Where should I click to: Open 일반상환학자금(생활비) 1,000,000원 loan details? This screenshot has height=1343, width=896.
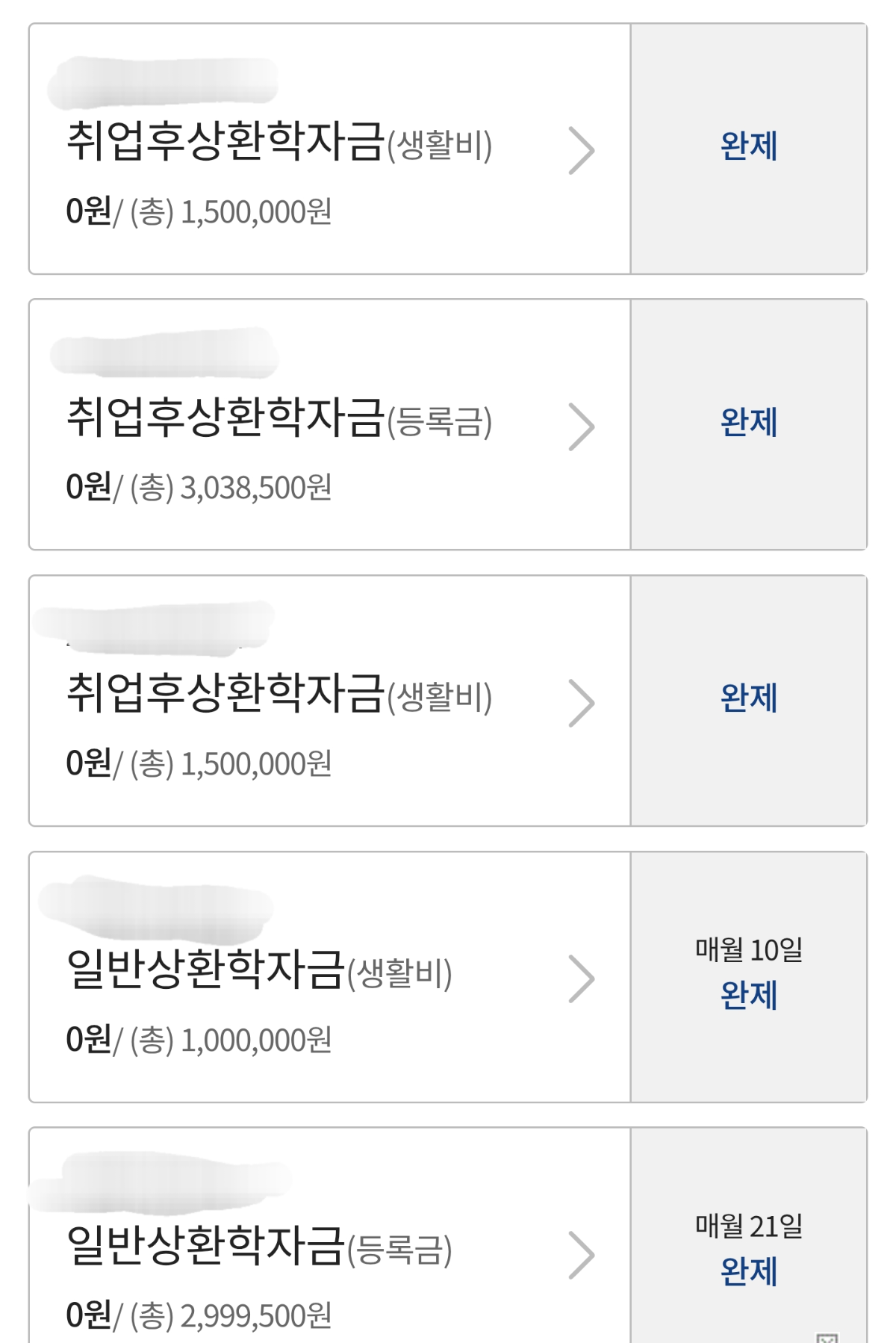tap(581, 978)
